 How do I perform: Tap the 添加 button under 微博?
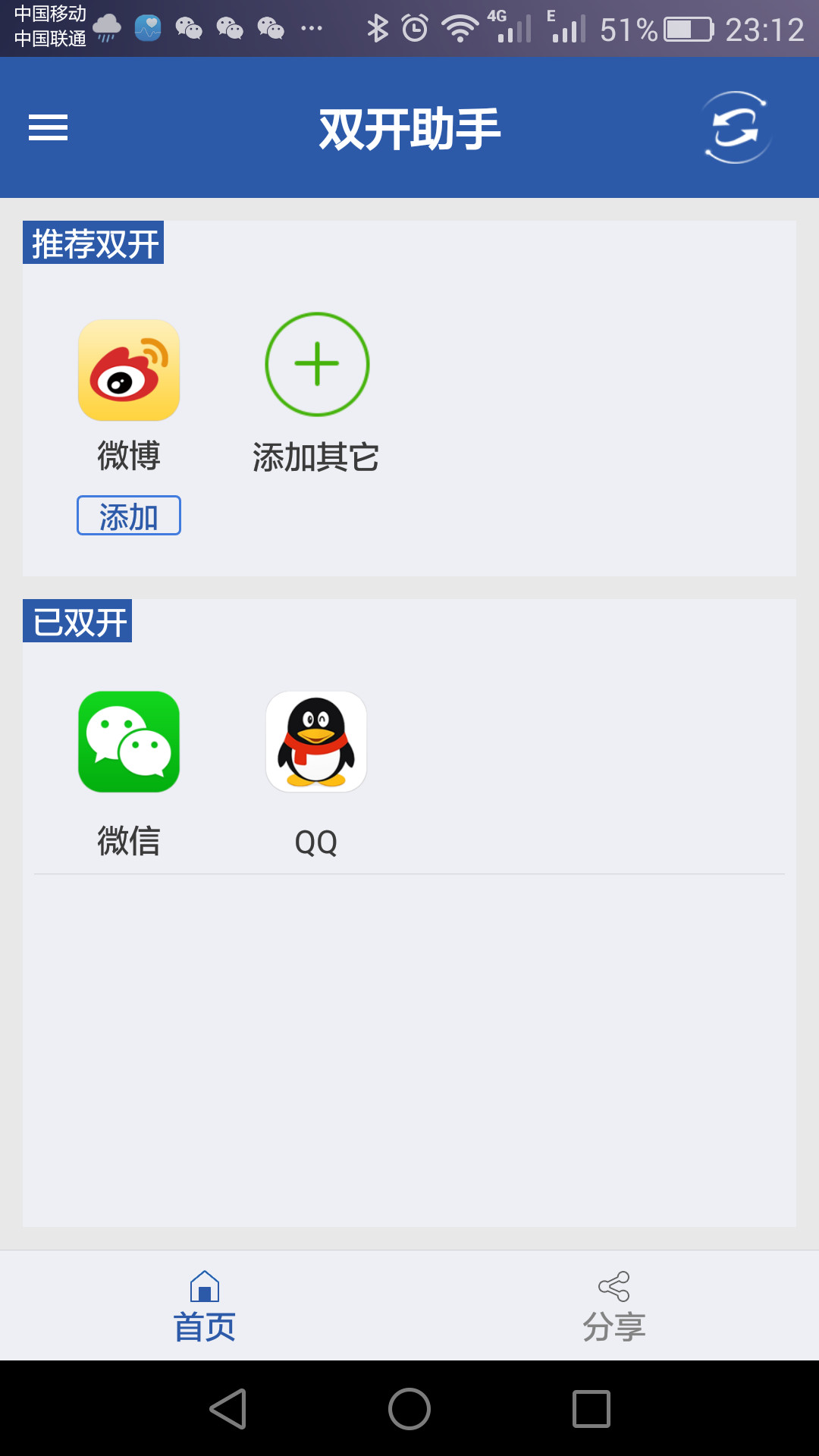tap(129, 516)
